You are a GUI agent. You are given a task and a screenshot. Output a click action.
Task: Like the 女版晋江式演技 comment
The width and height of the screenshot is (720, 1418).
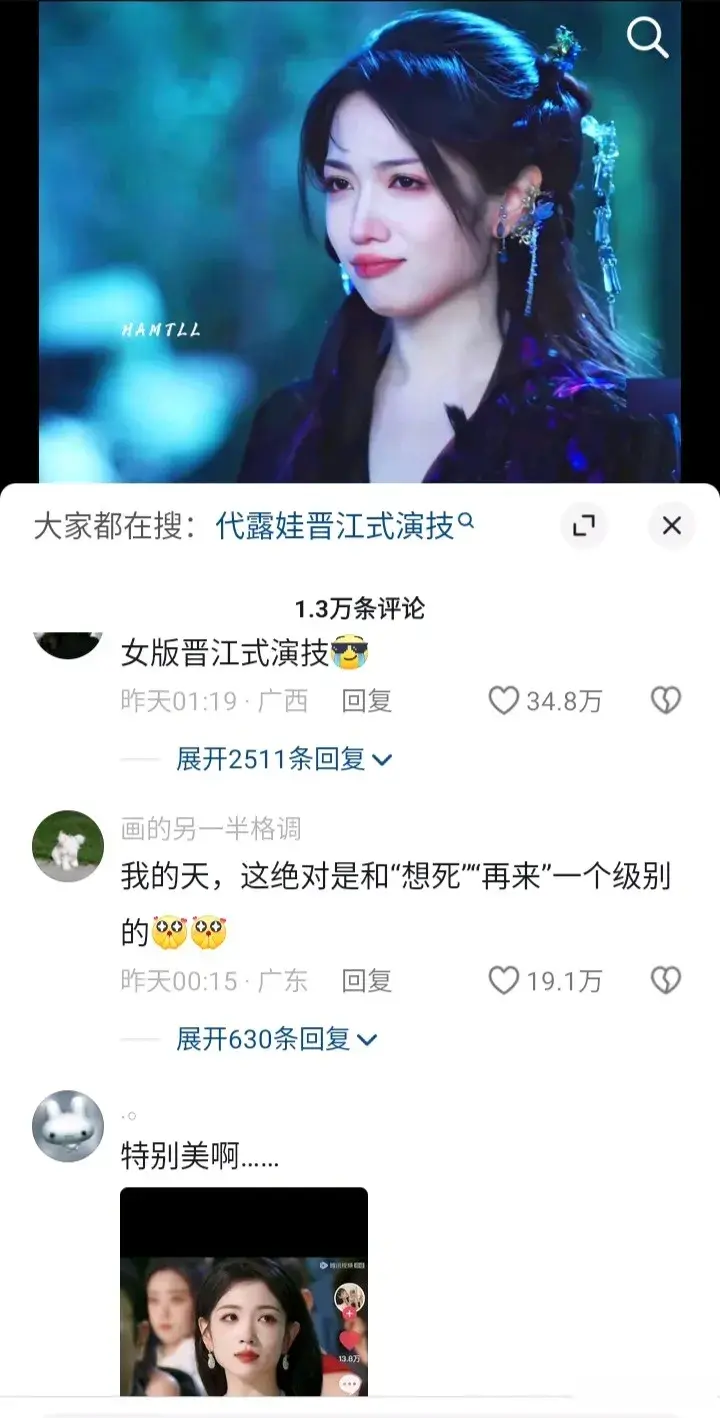[x=503, y=701]
